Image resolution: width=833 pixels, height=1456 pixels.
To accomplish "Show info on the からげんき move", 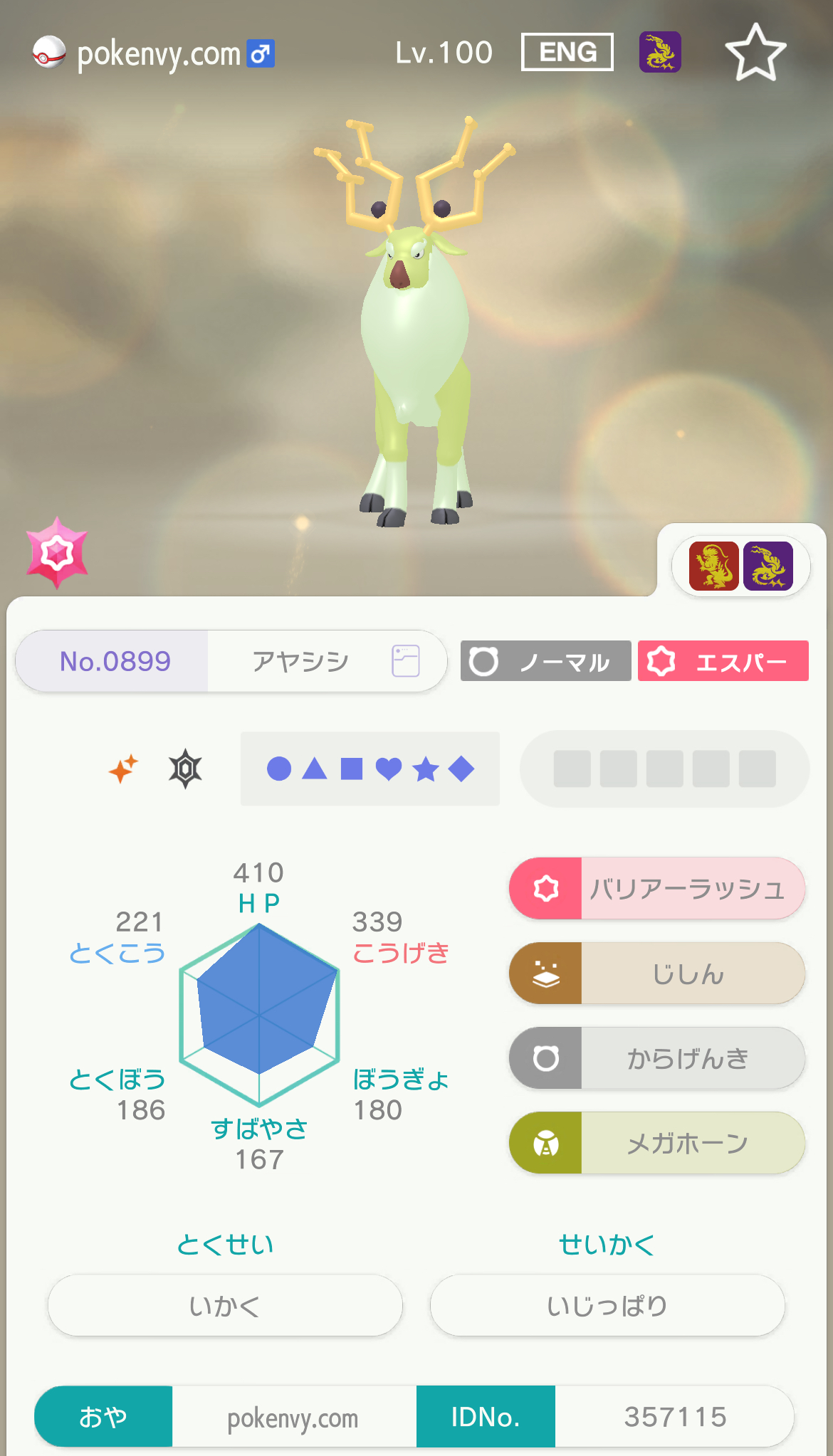I will (x=656, y=1057).
